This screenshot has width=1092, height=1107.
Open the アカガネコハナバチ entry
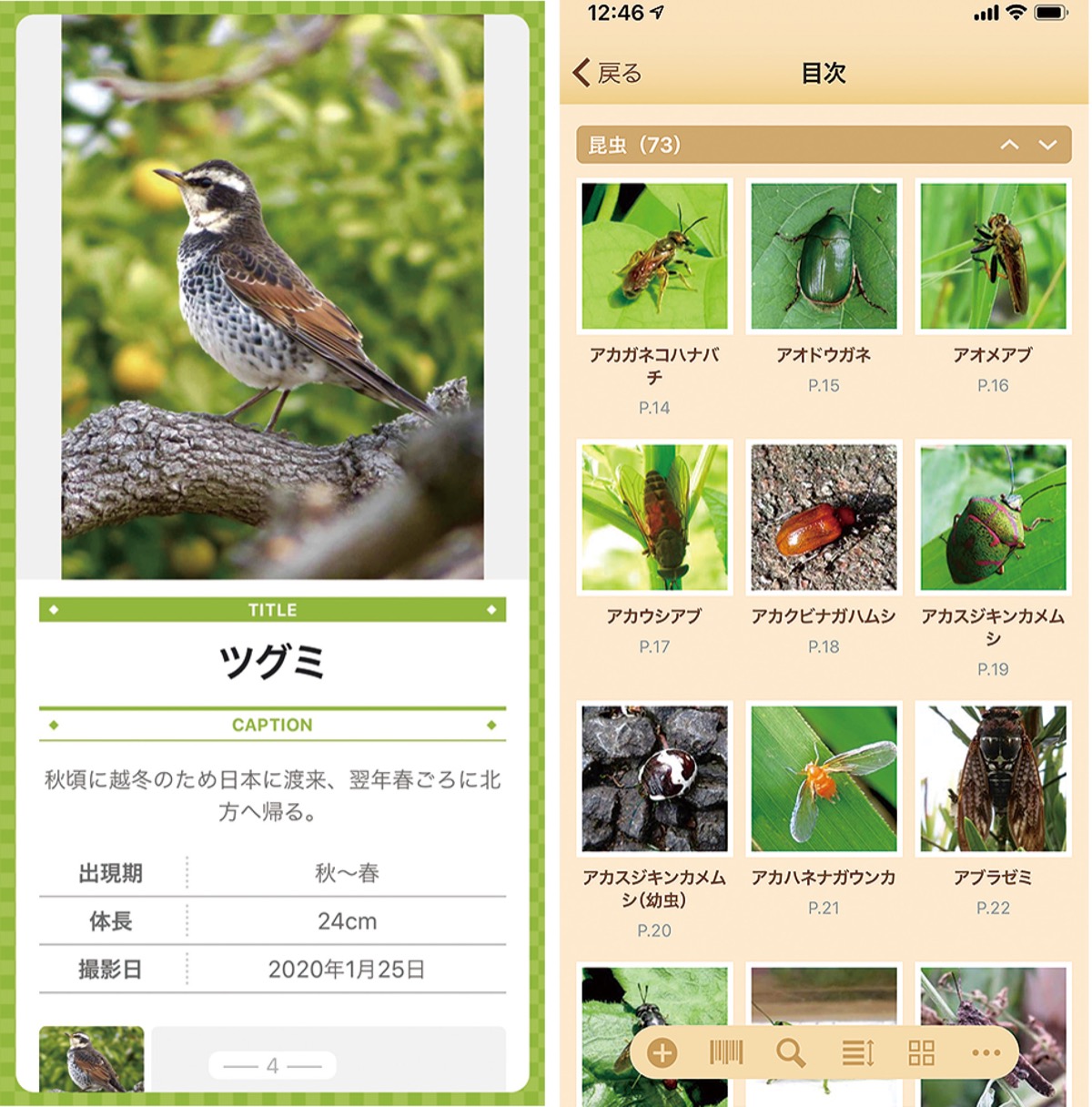pos(654,257)
